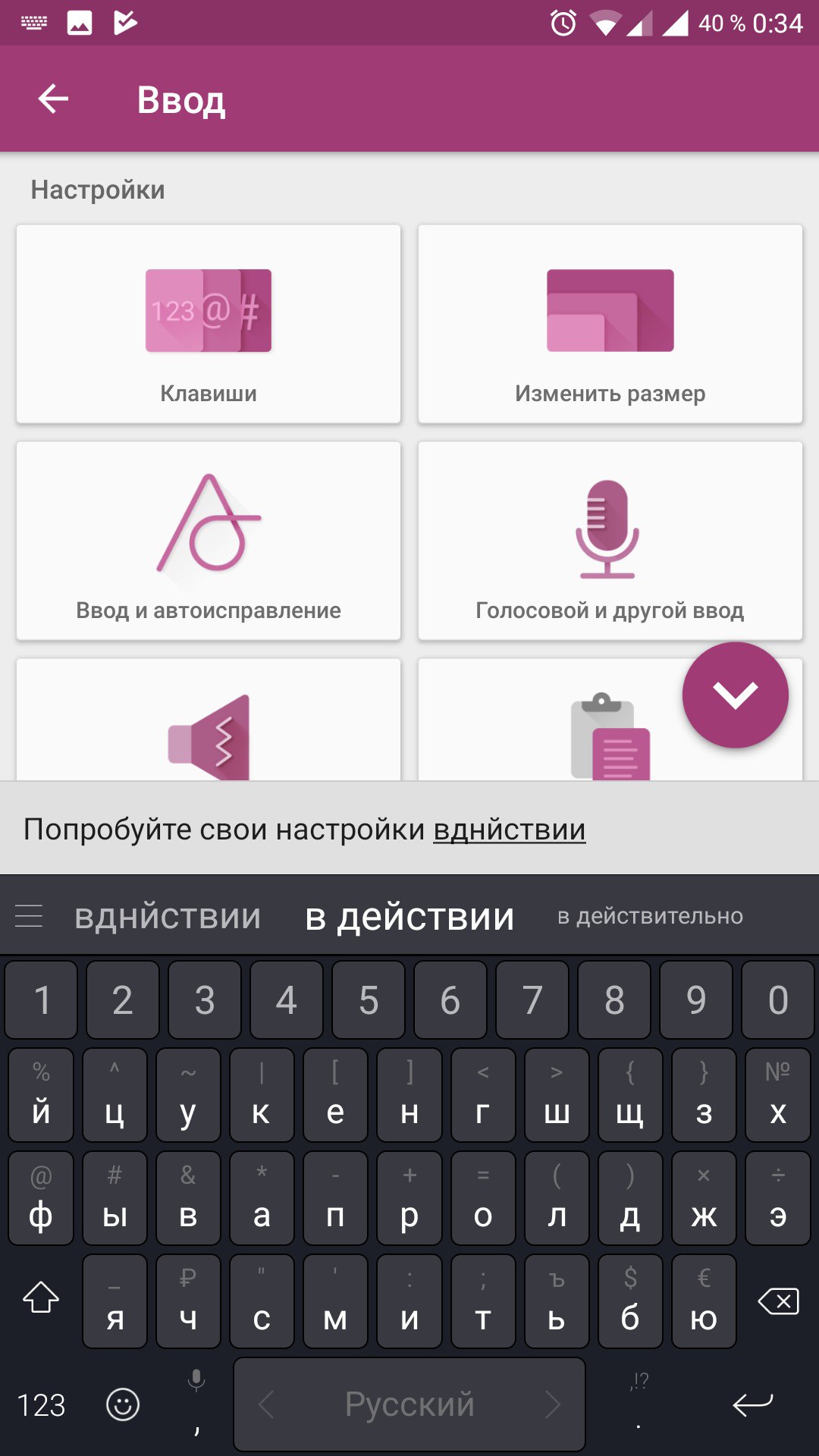Tap the backspace key
Viewport: 819px width, 1456px height.
click(x=778, y=1302)
